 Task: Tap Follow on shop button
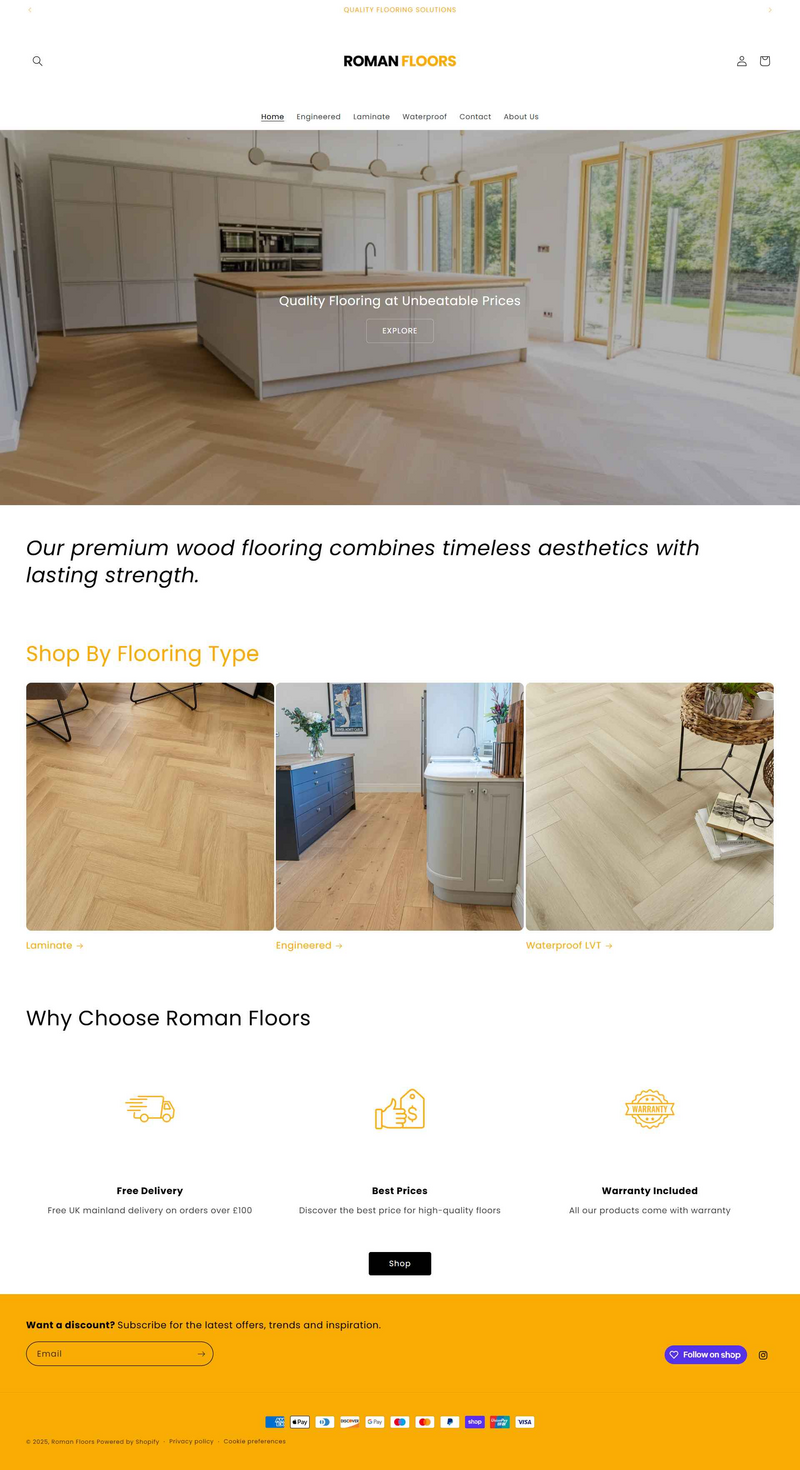click(705, 1354)
